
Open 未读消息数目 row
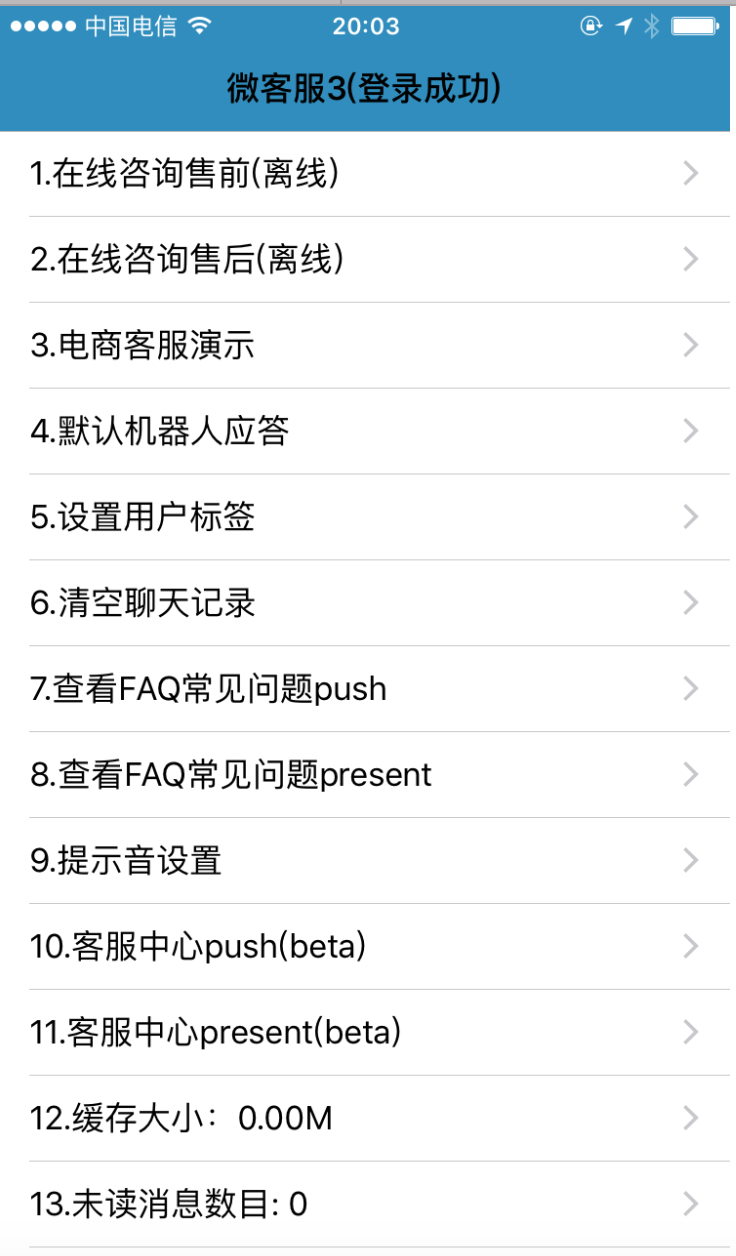coord(368,1206)
